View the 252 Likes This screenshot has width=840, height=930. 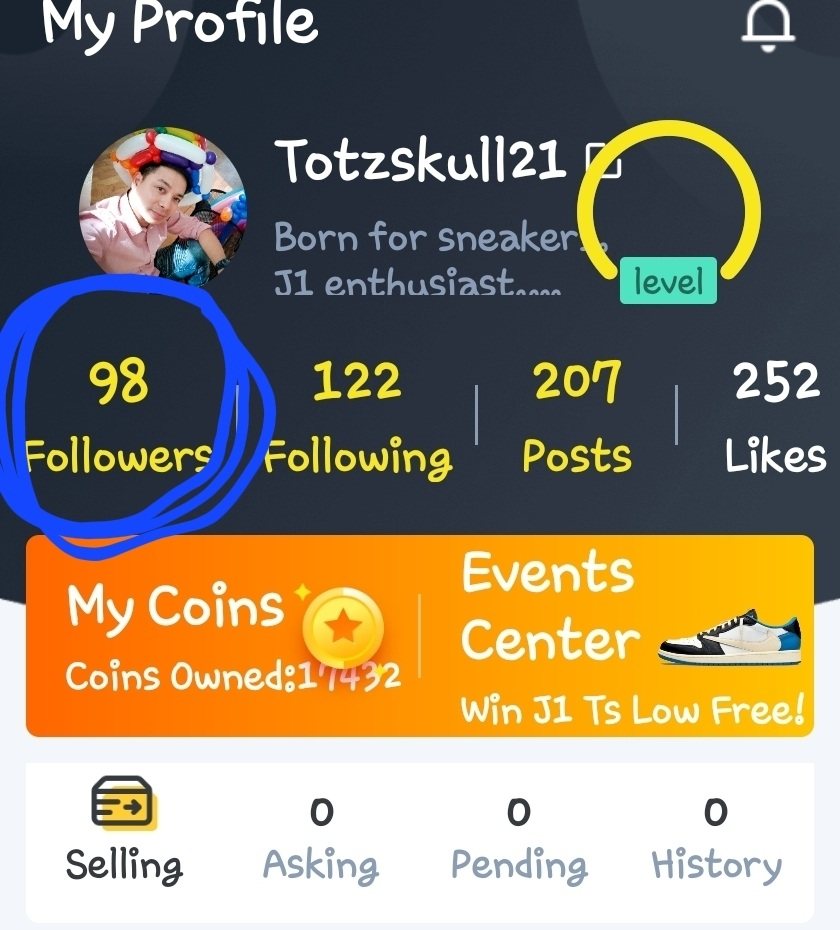775,418
